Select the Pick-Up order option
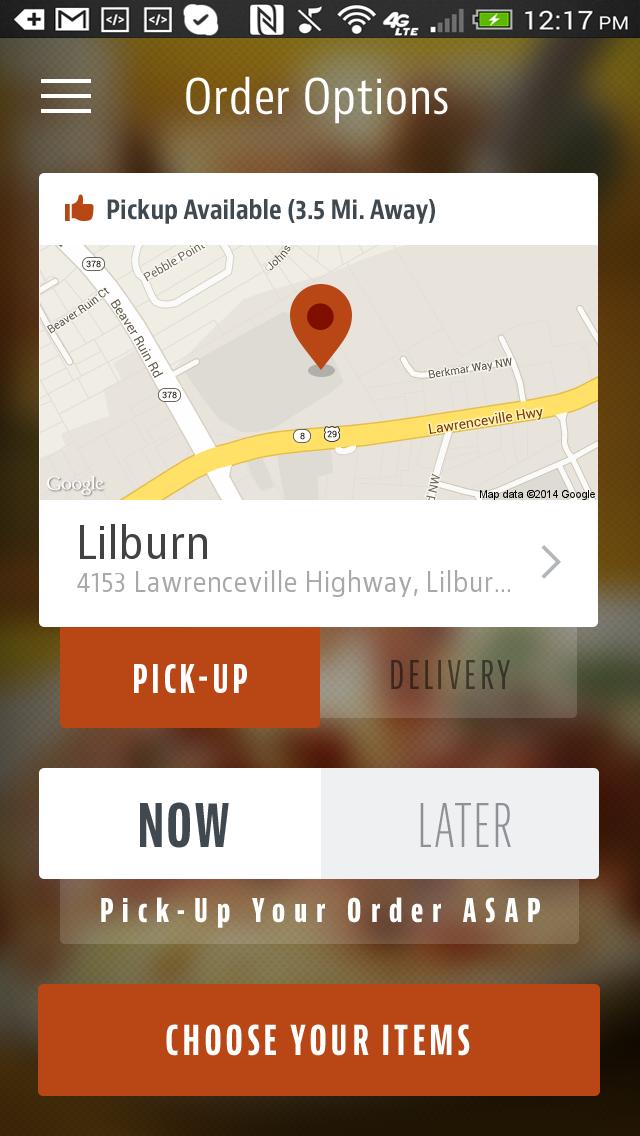Screen dimensions: 640x1136 (190, 678)
